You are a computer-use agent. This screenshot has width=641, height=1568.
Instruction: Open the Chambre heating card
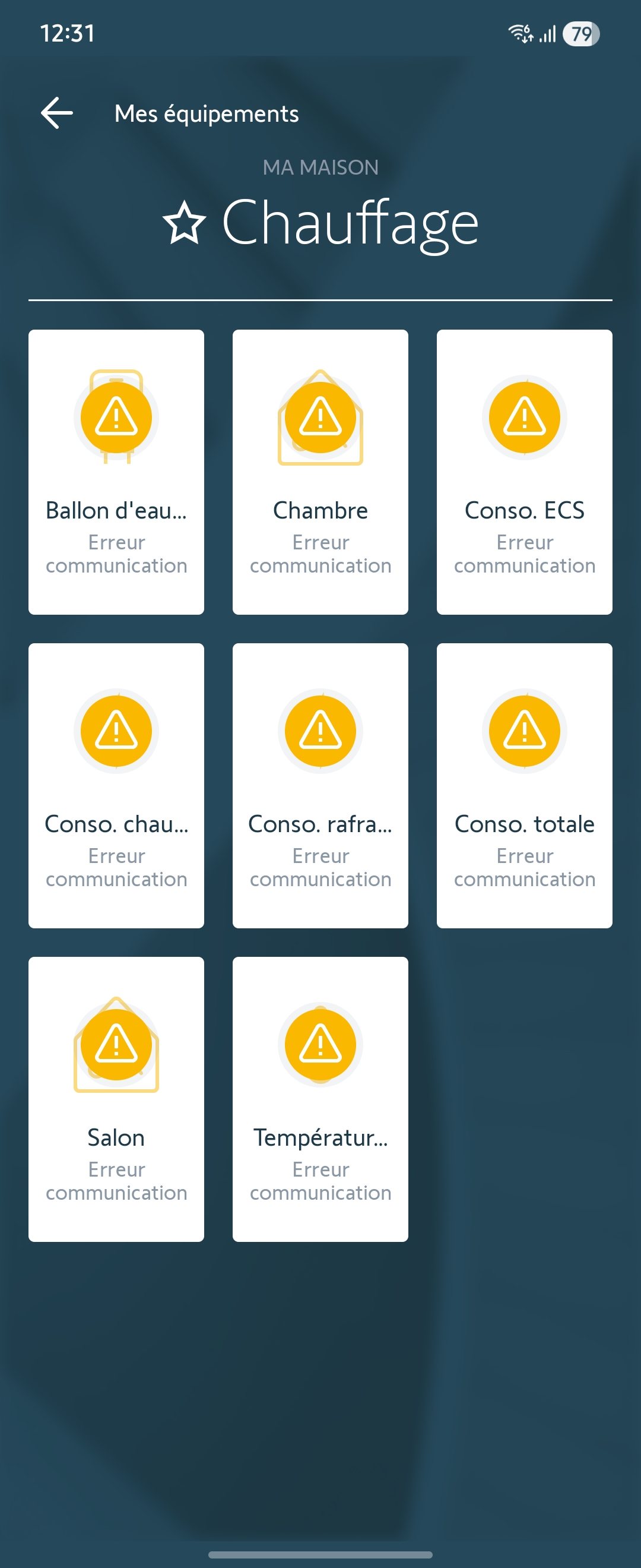point(320,472)
